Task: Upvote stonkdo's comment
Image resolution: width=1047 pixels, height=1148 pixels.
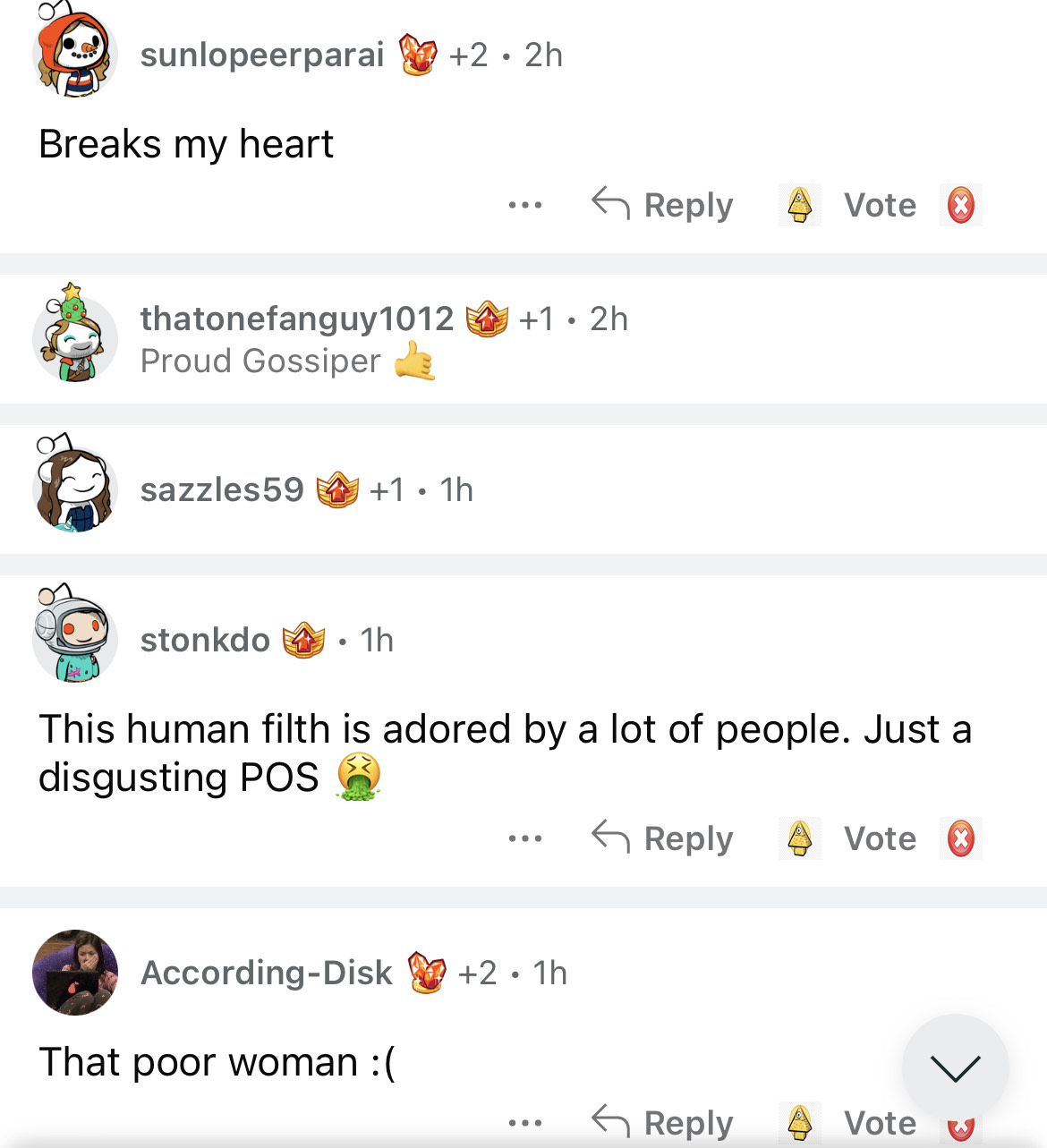Action: coord(799,838)
